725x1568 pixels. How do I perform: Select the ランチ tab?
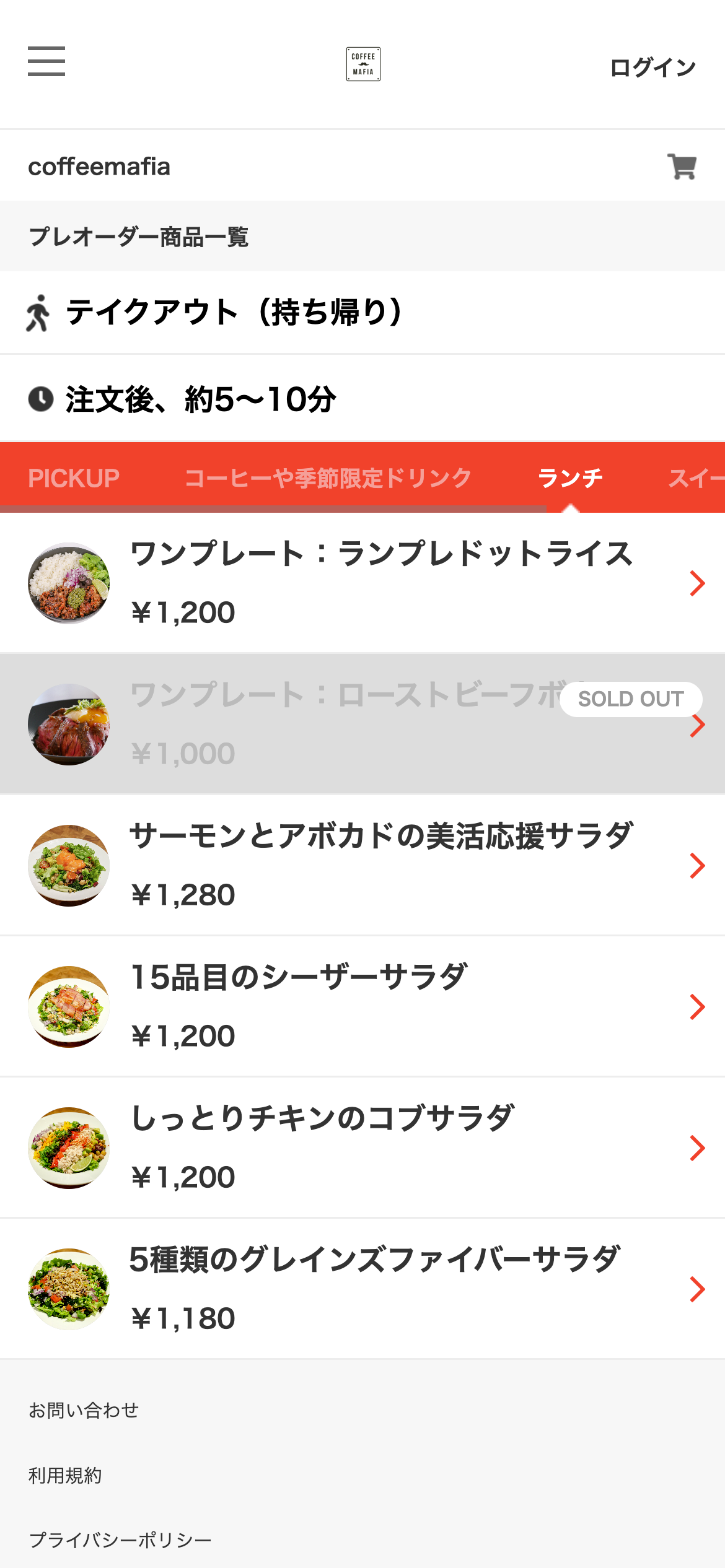[x=570, y=478]
